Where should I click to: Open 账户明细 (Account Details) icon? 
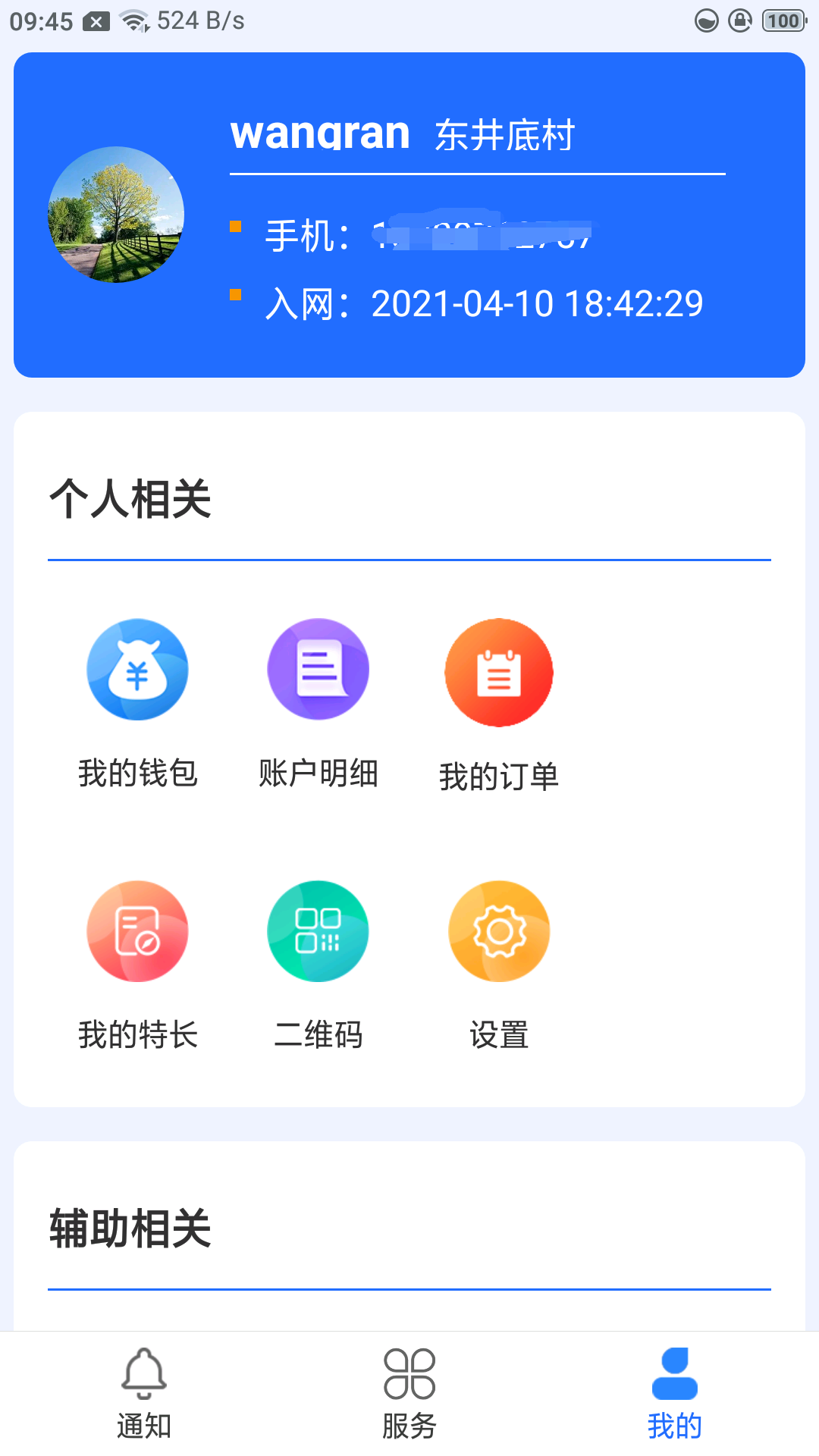(x=318, y=670)
